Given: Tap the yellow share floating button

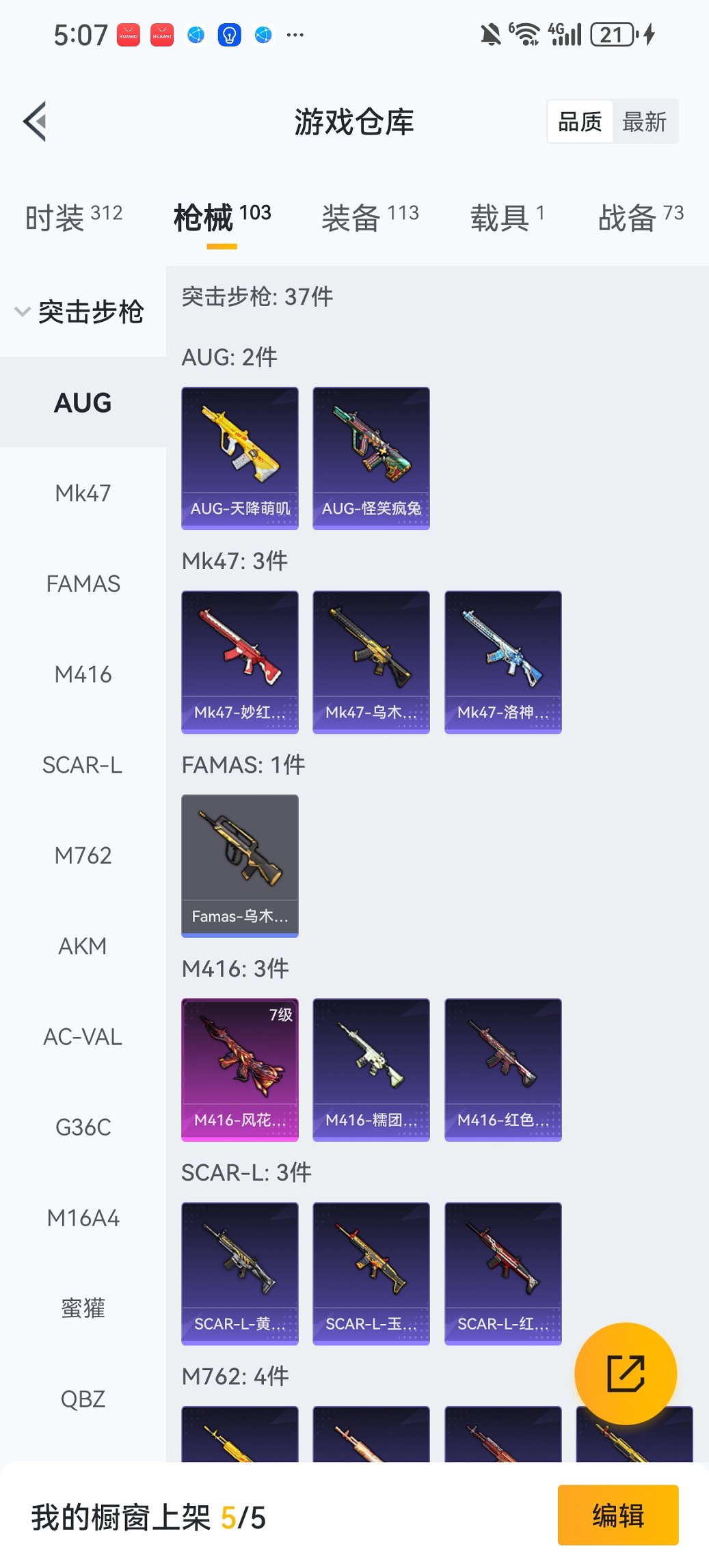Looking at the screenshot, I should pos(626,1373).
